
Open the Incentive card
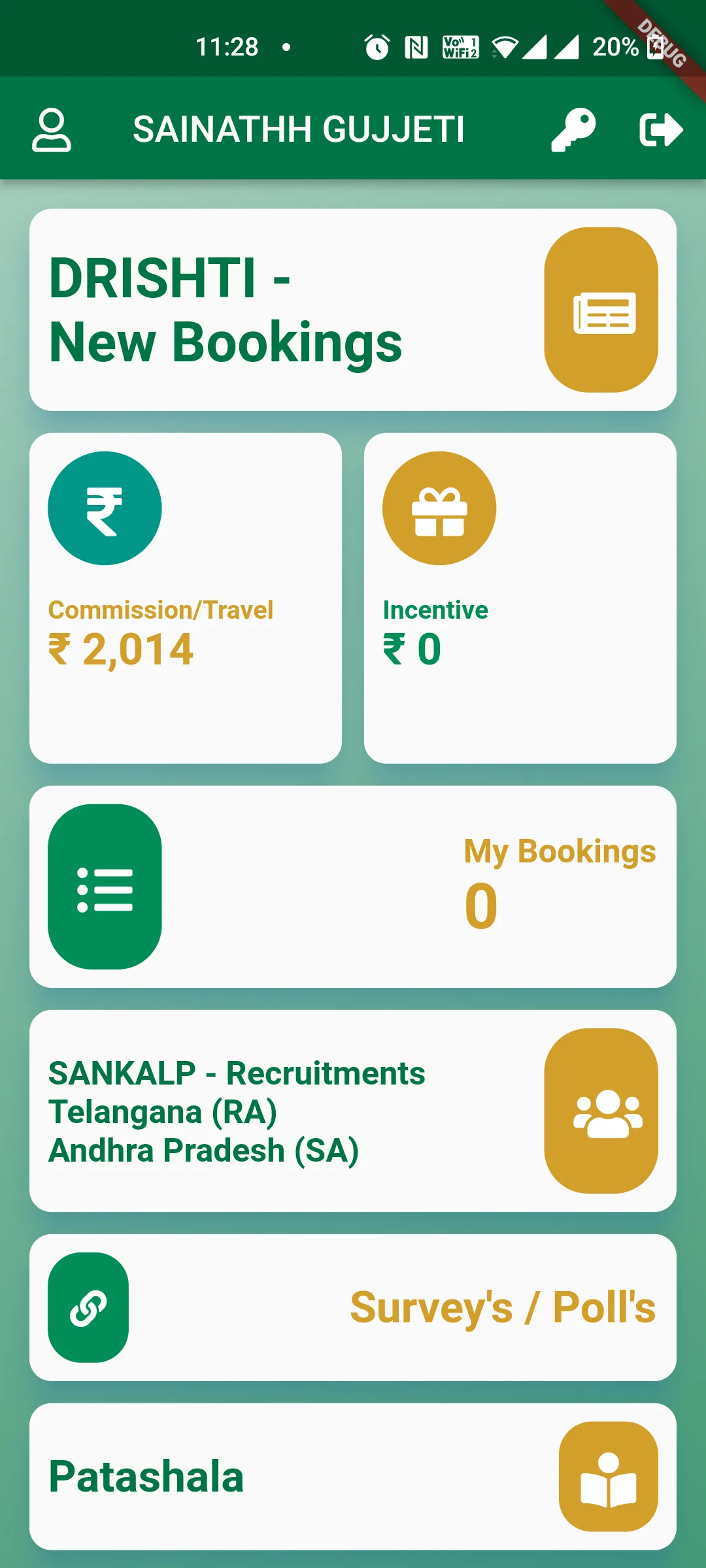520,598
